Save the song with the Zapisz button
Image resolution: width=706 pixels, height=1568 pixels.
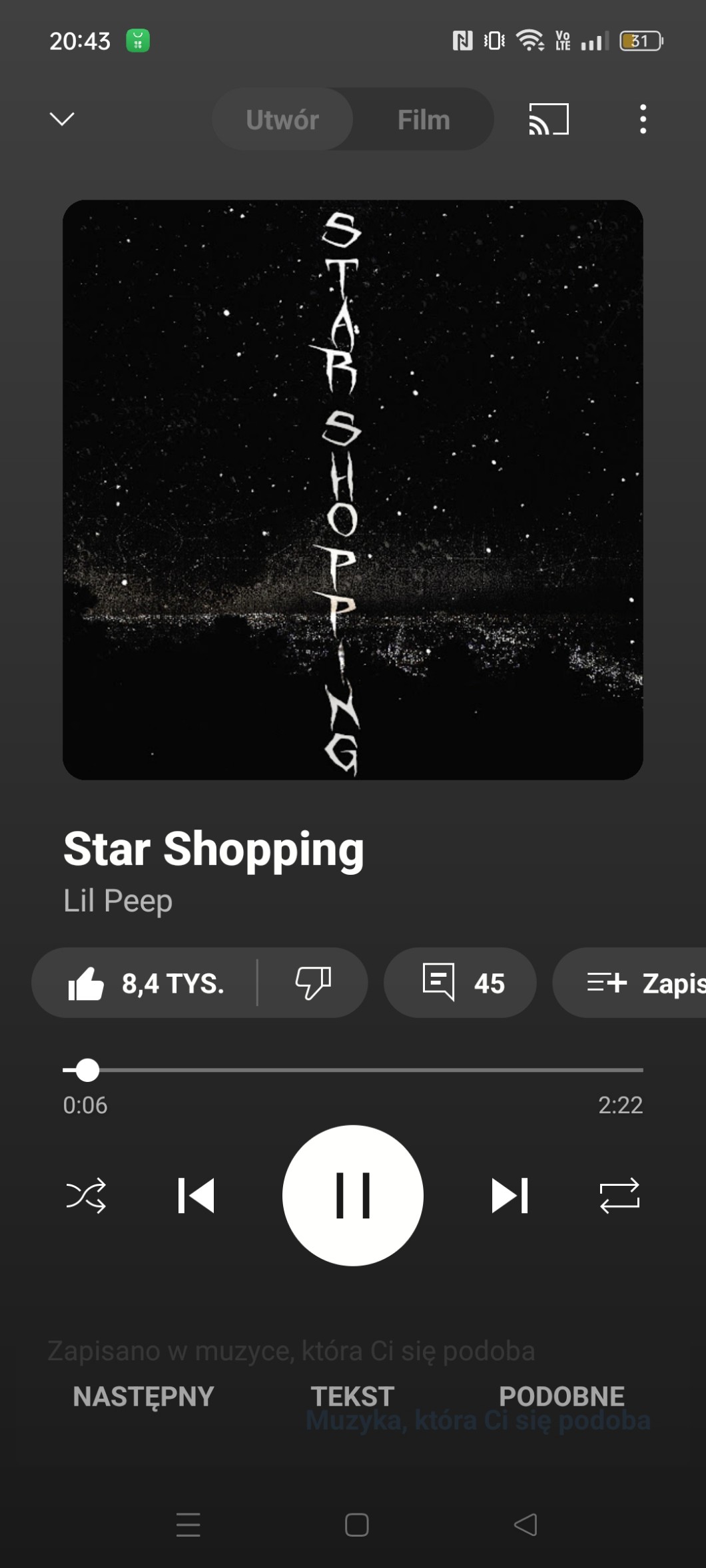point(639,983)
